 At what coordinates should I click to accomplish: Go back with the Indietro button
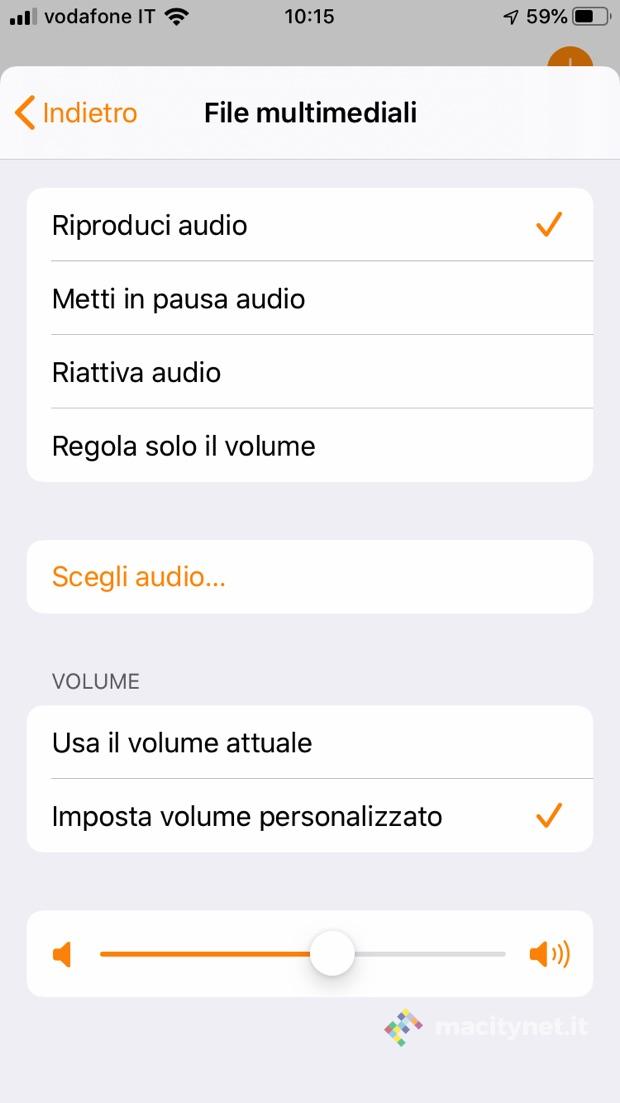[77, 113]
